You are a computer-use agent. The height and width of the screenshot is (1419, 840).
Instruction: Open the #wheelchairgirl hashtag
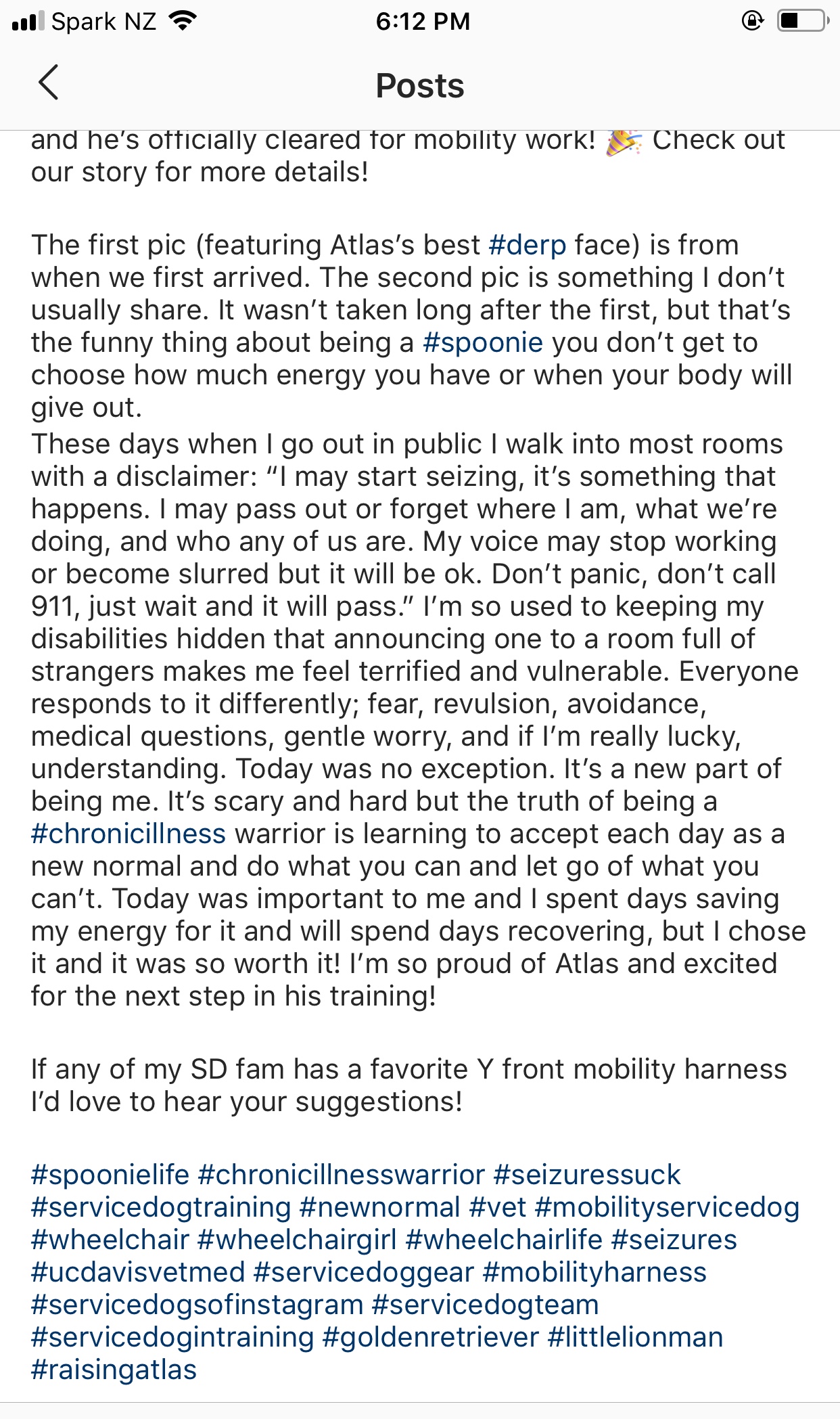297,1240
